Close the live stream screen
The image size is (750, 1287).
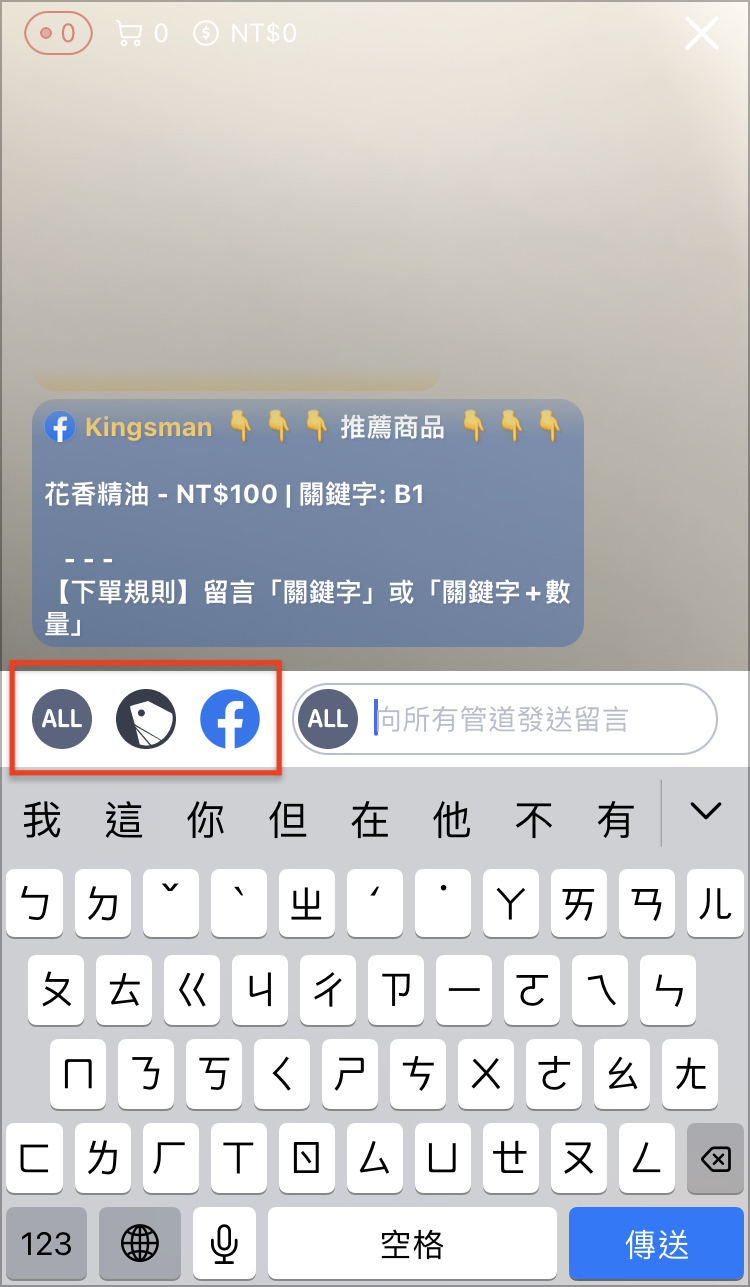(x=701, y=34)
